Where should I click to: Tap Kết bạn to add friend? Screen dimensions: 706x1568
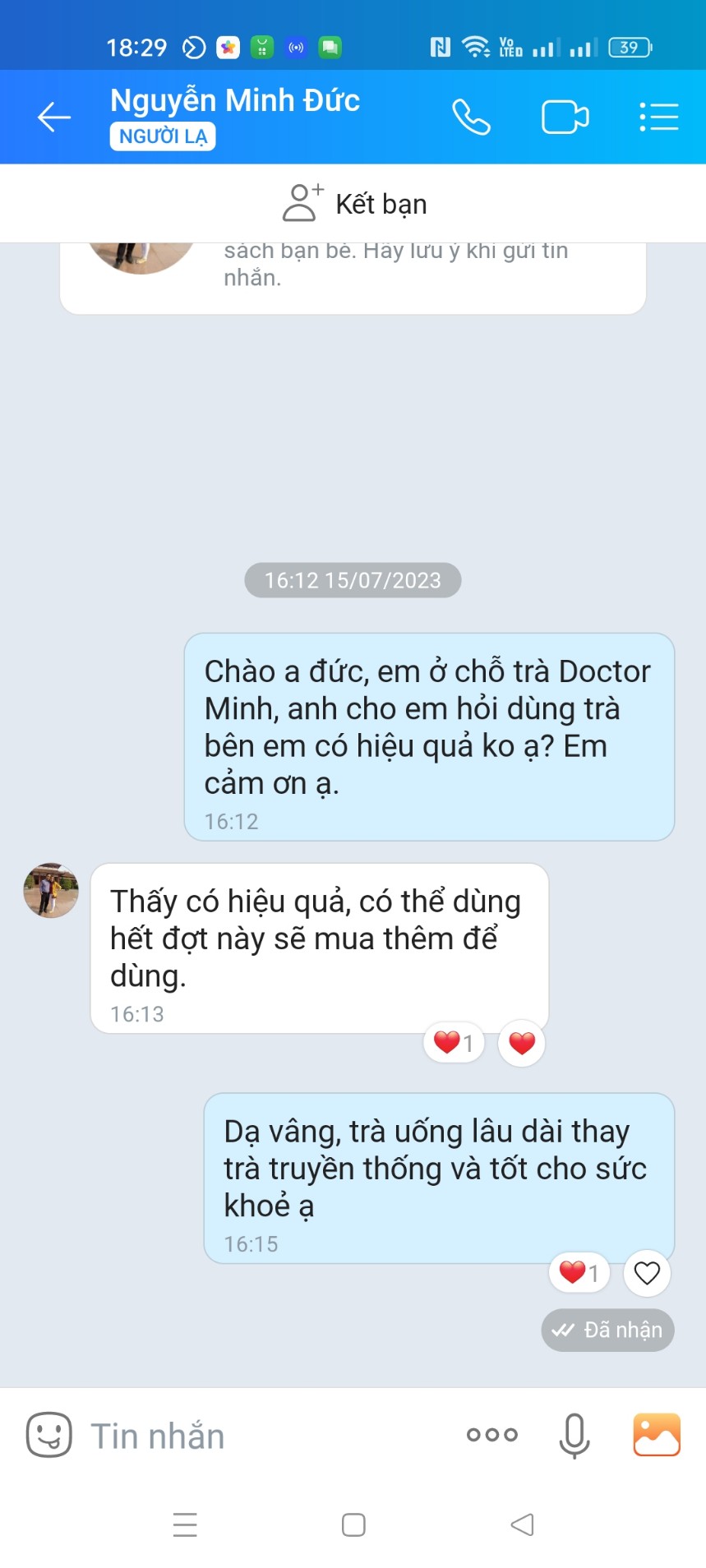354,204
